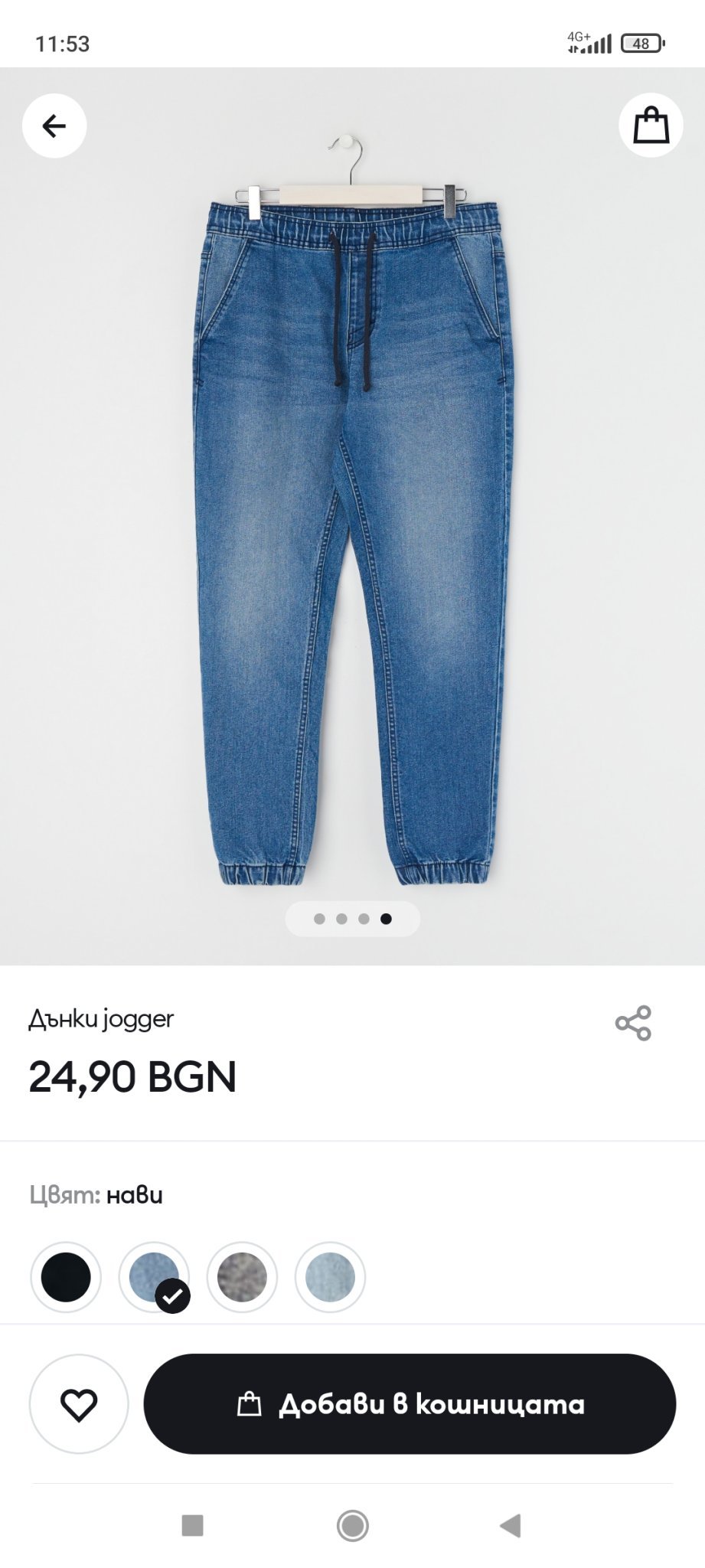Screen dimensions: 705x1568
Task: Open recent apps with square button
Action: [192, 1526]
